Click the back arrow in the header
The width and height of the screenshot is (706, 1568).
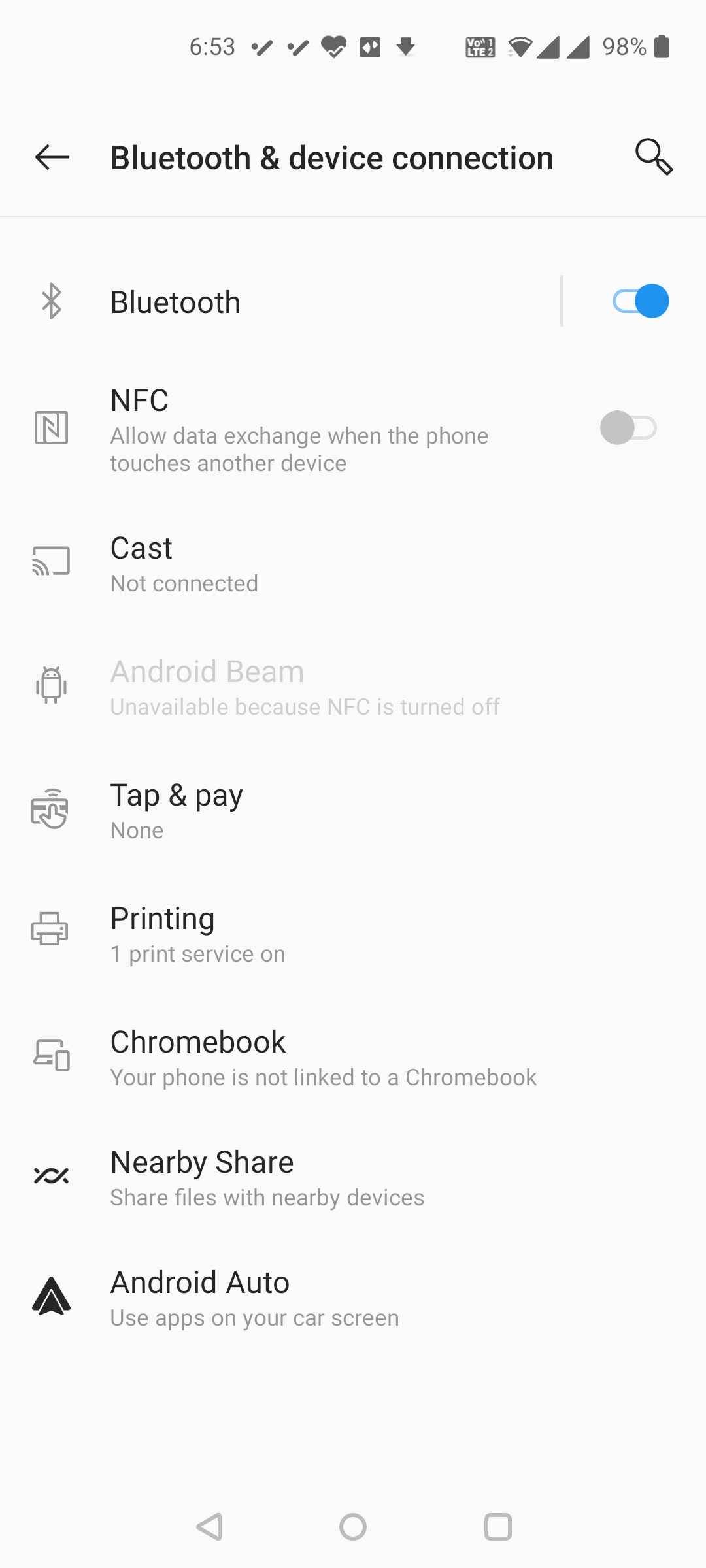[x=52, y=157]
